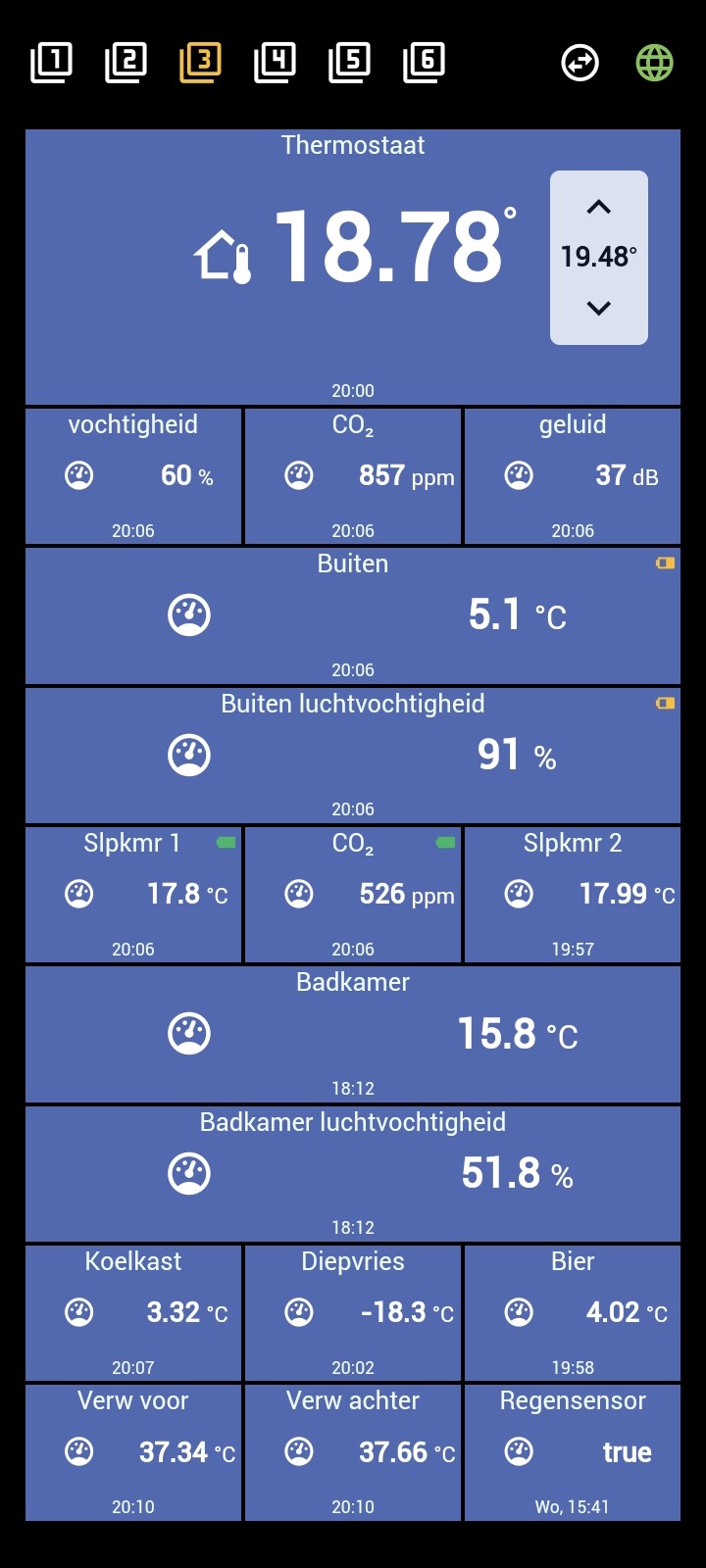Lower the thermostat setpoint with down arrow
Screen dimensions: 706x1568
(598, 309)
